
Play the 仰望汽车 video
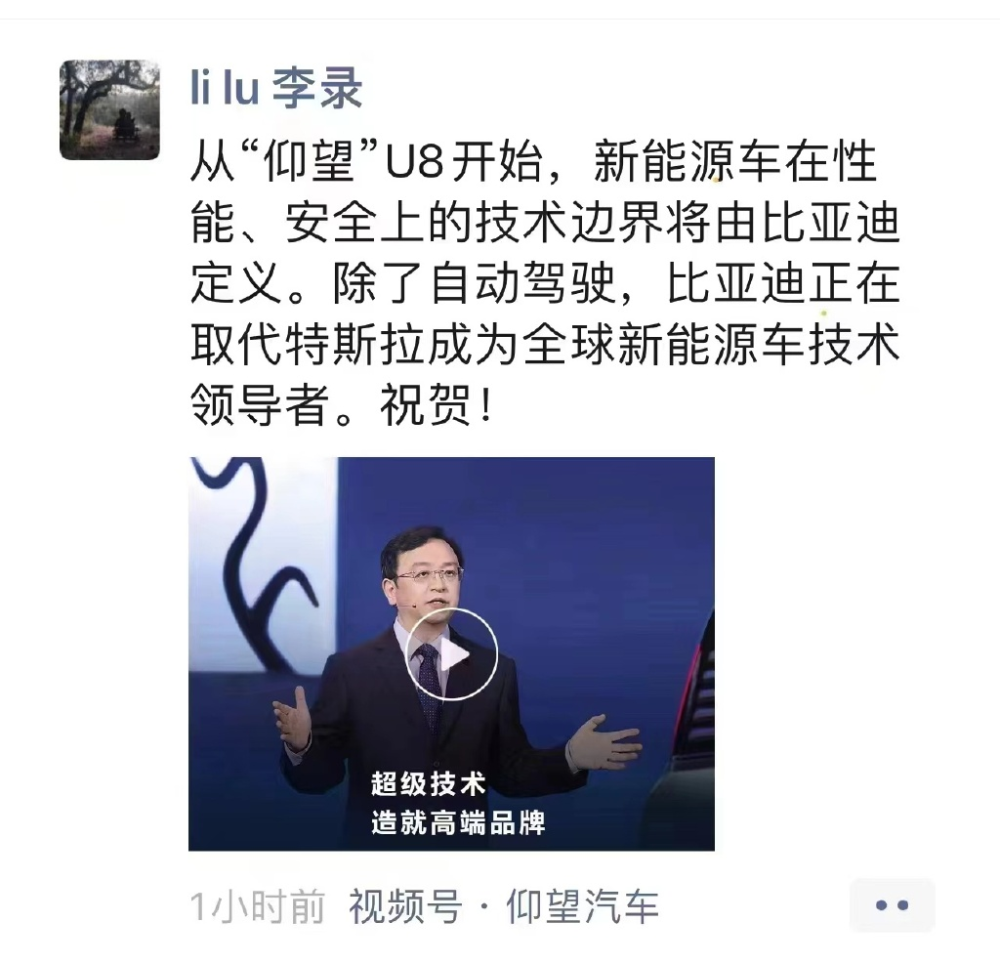[451, 655]
